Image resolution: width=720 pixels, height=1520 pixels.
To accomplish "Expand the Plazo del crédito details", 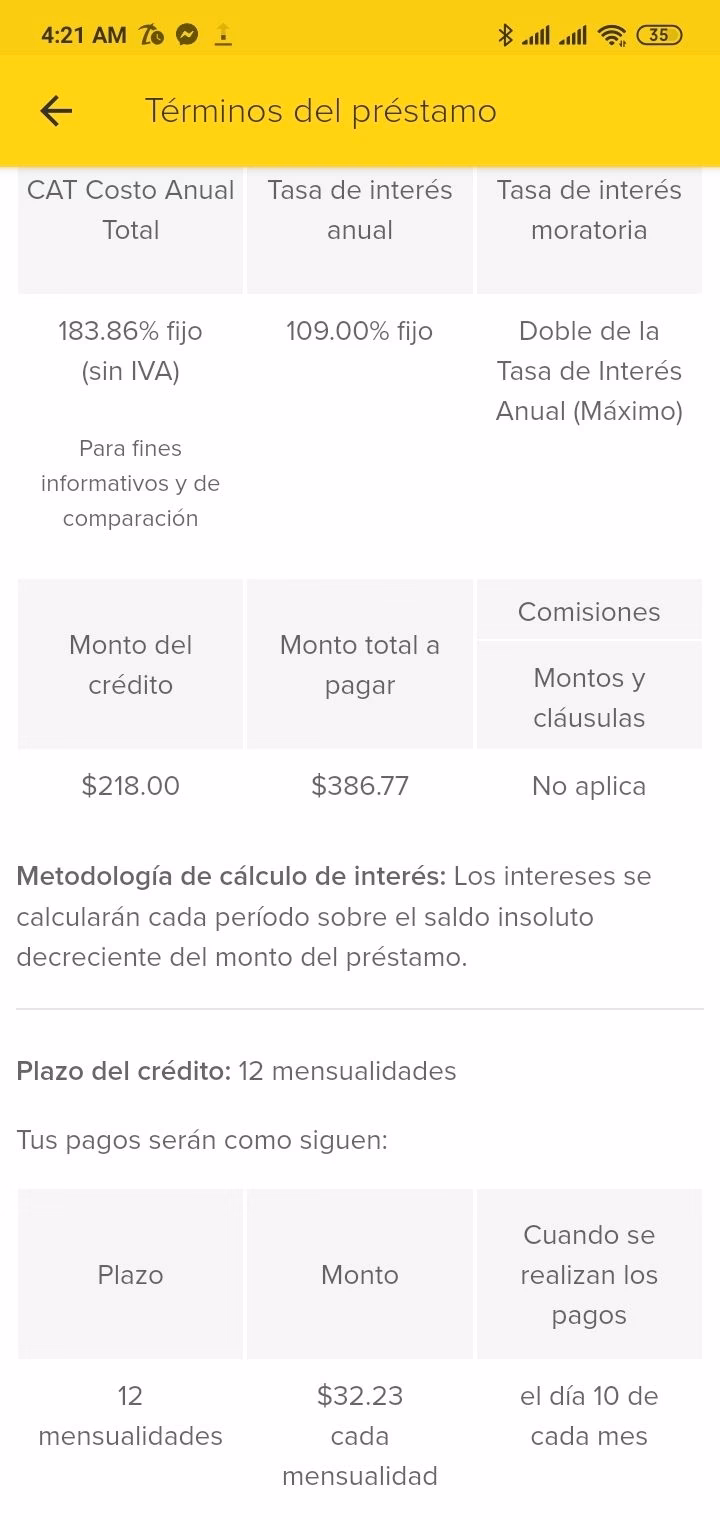I will point(235,1071).
